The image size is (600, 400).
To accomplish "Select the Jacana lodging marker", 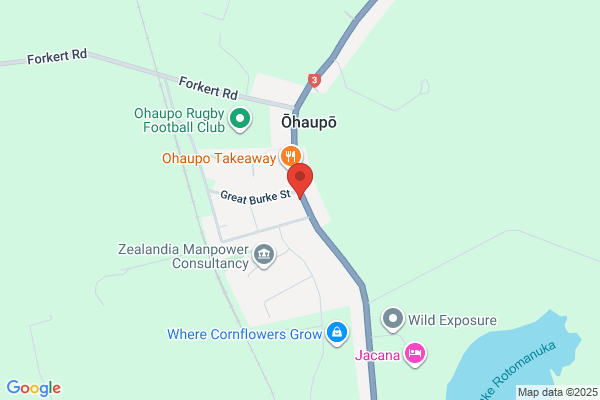I will pos(417,352).
